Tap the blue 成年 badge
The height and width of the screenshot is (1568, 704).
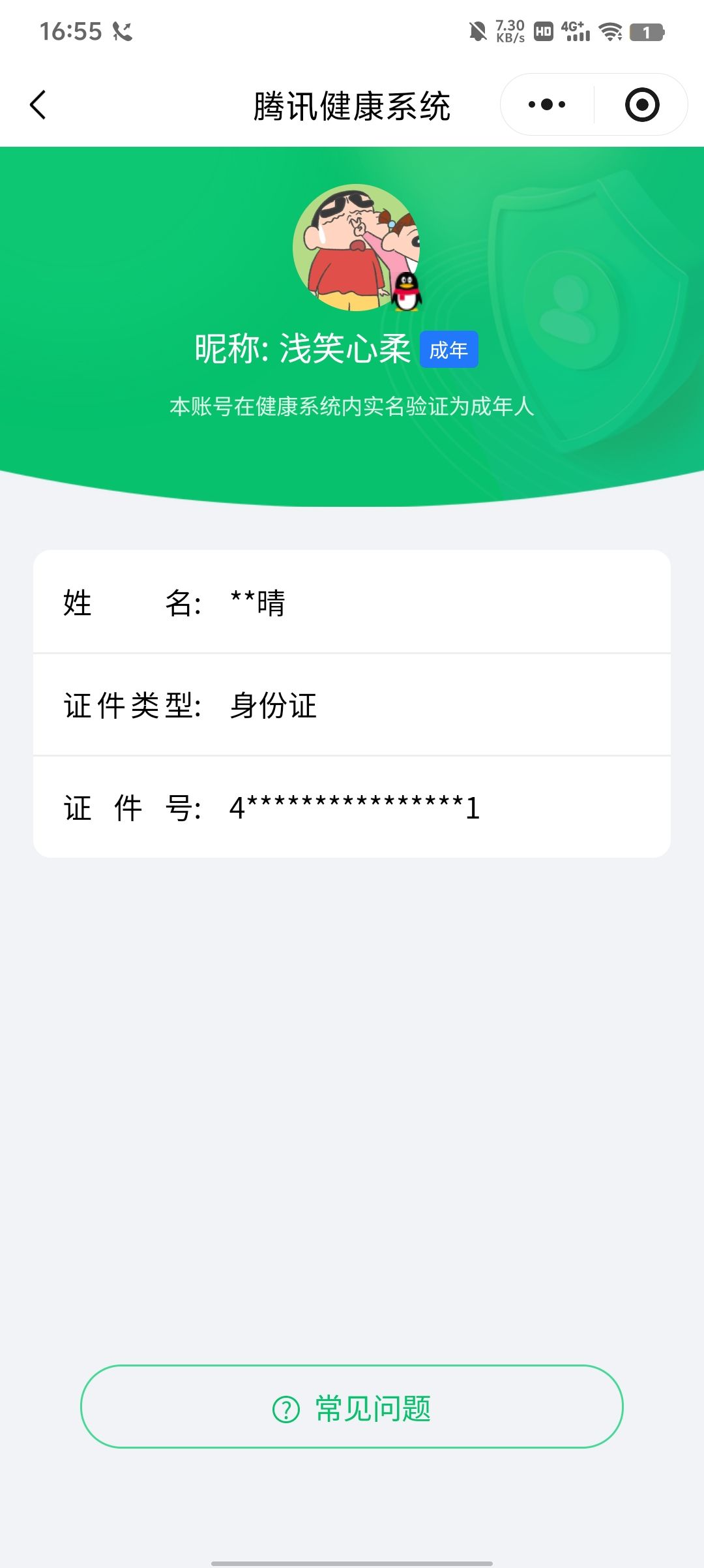coord(449,350)
